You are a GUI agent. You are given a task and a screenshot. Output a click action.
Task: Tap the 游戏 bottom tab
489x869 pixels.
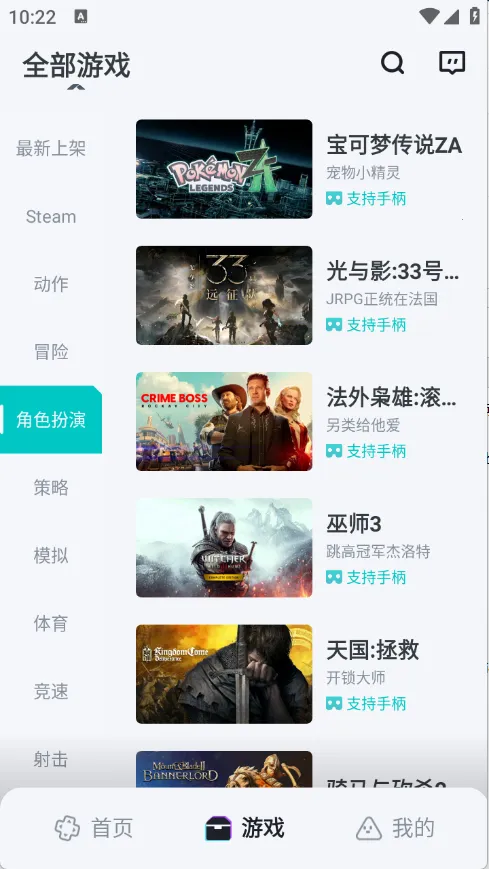244,829
